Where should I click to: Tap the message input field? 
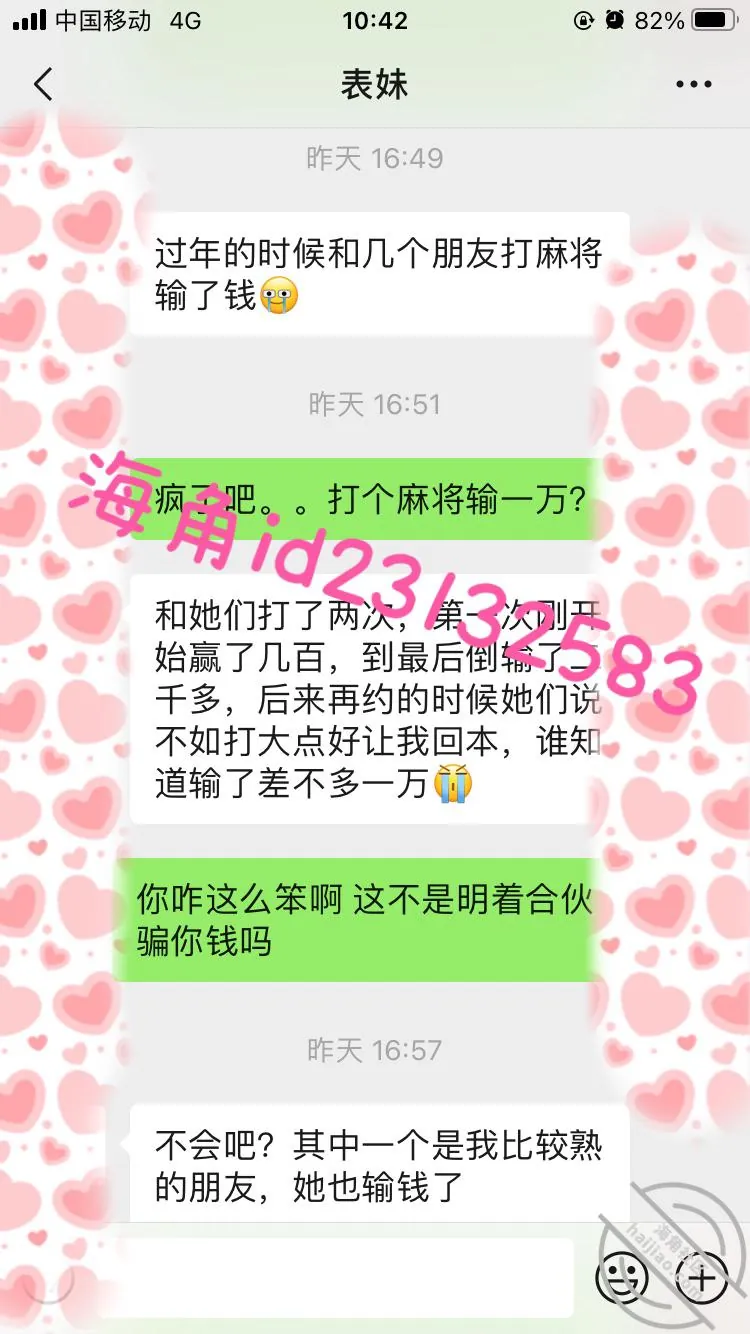point(343,1277)
